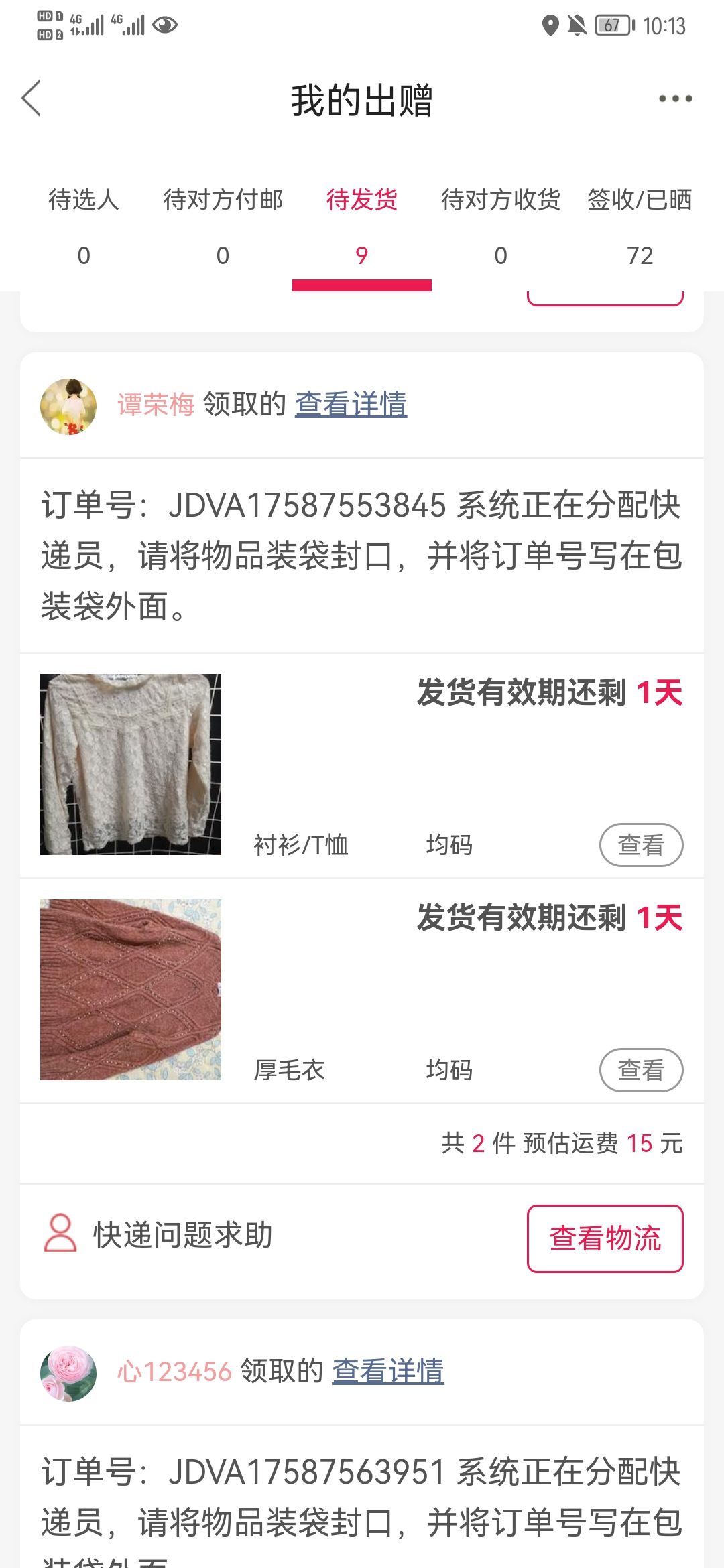Tap 心123456's profile avatar

pos(68,1374)
